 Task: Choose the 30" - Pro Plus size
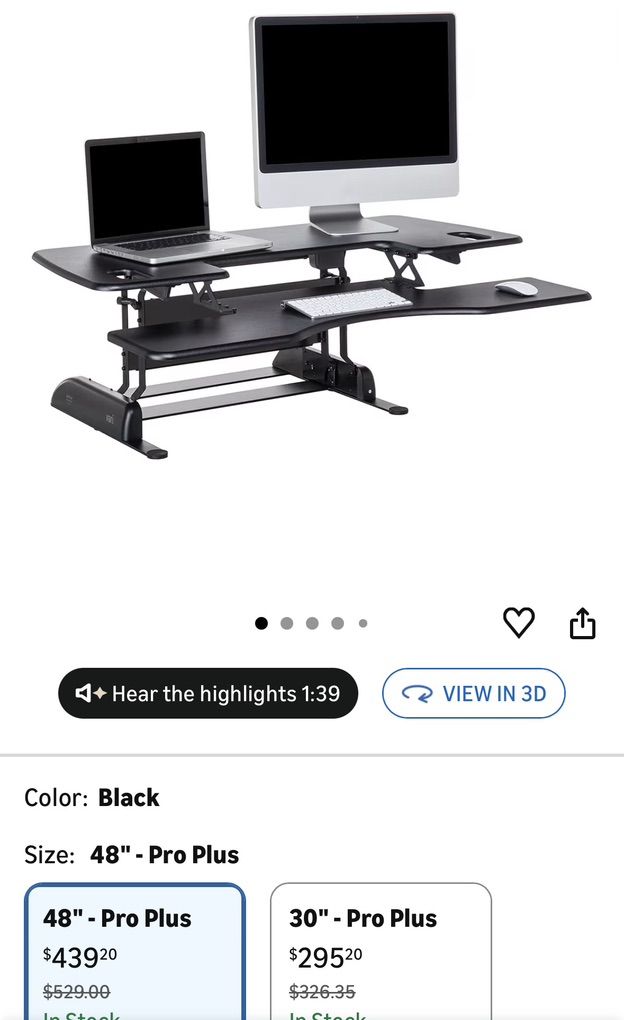[x=381, y=950]
